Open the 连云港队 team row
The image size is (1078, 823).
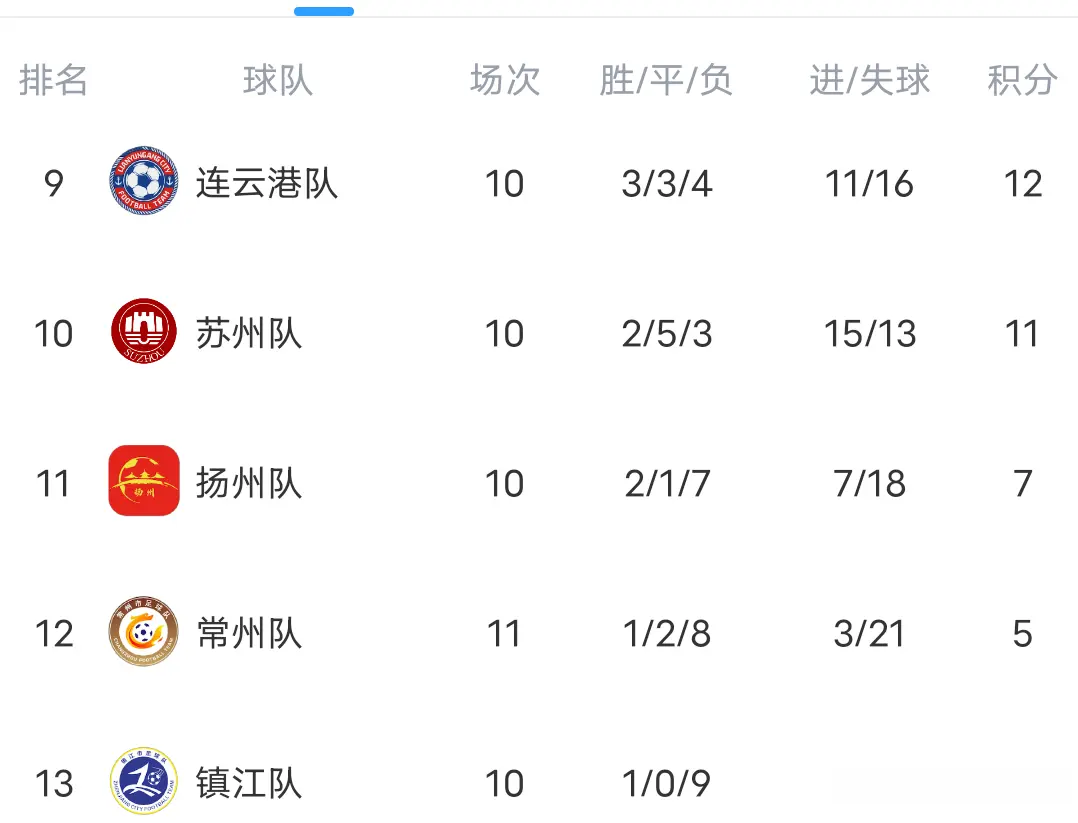(x=266, y=184)
